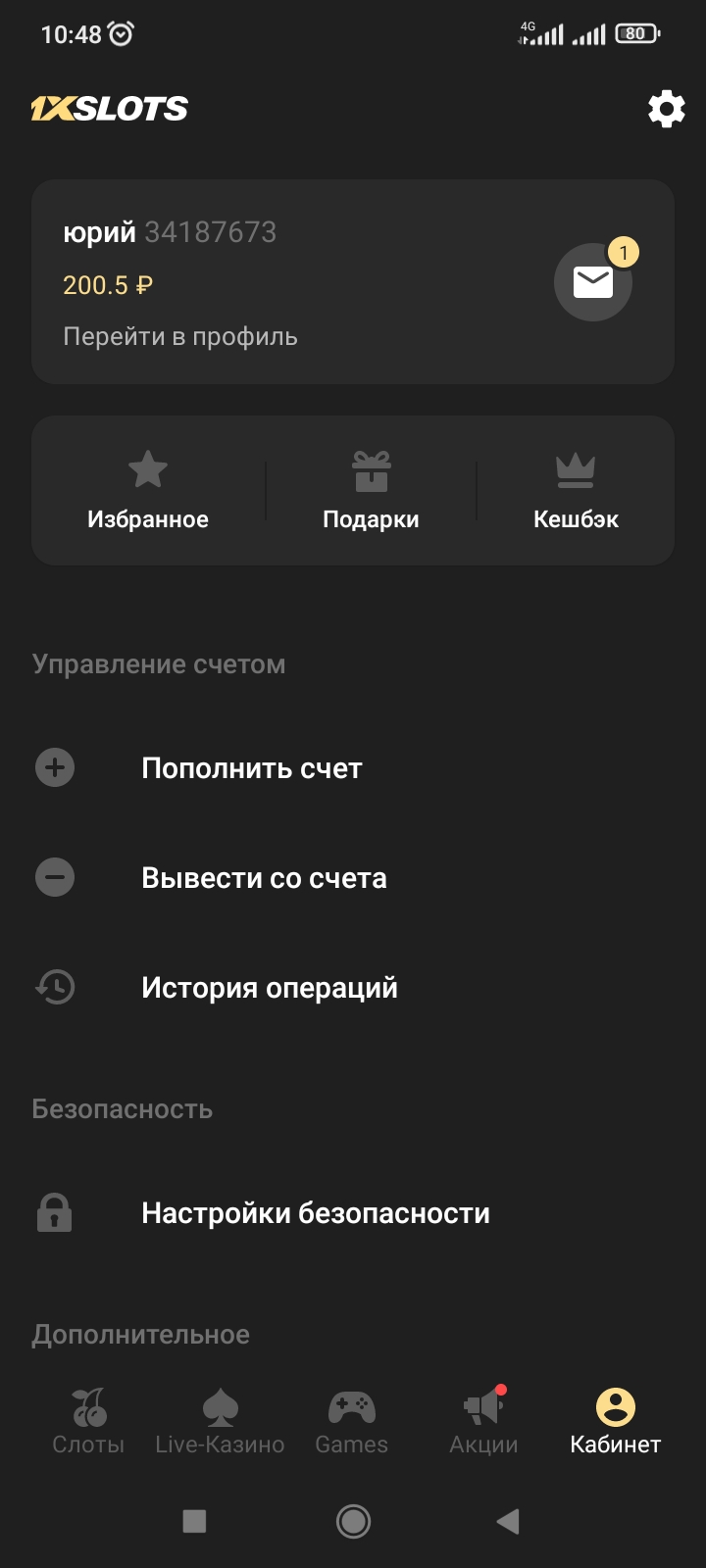Viewport: 706px width, 1568px height.
Task: Open the messages envelope icon
Action: [x=593, y=282]
